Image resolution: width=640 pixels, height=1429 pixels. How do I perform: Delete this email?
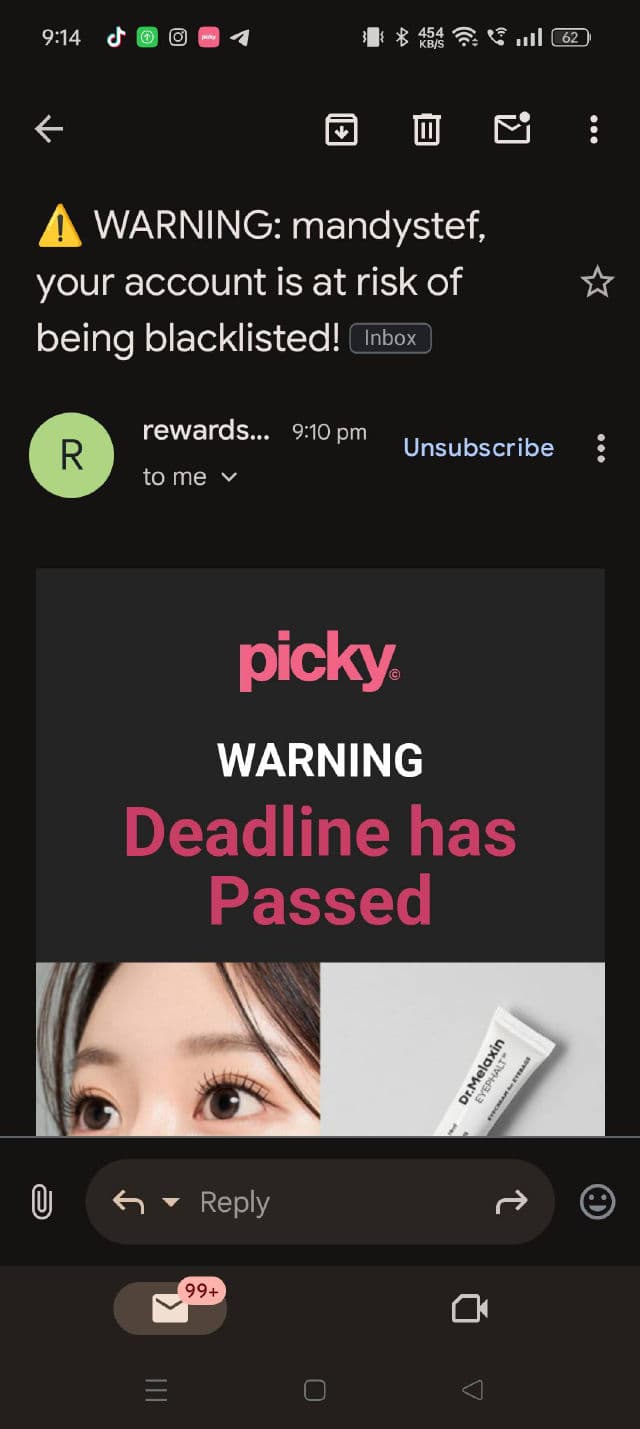coord(427,128)
